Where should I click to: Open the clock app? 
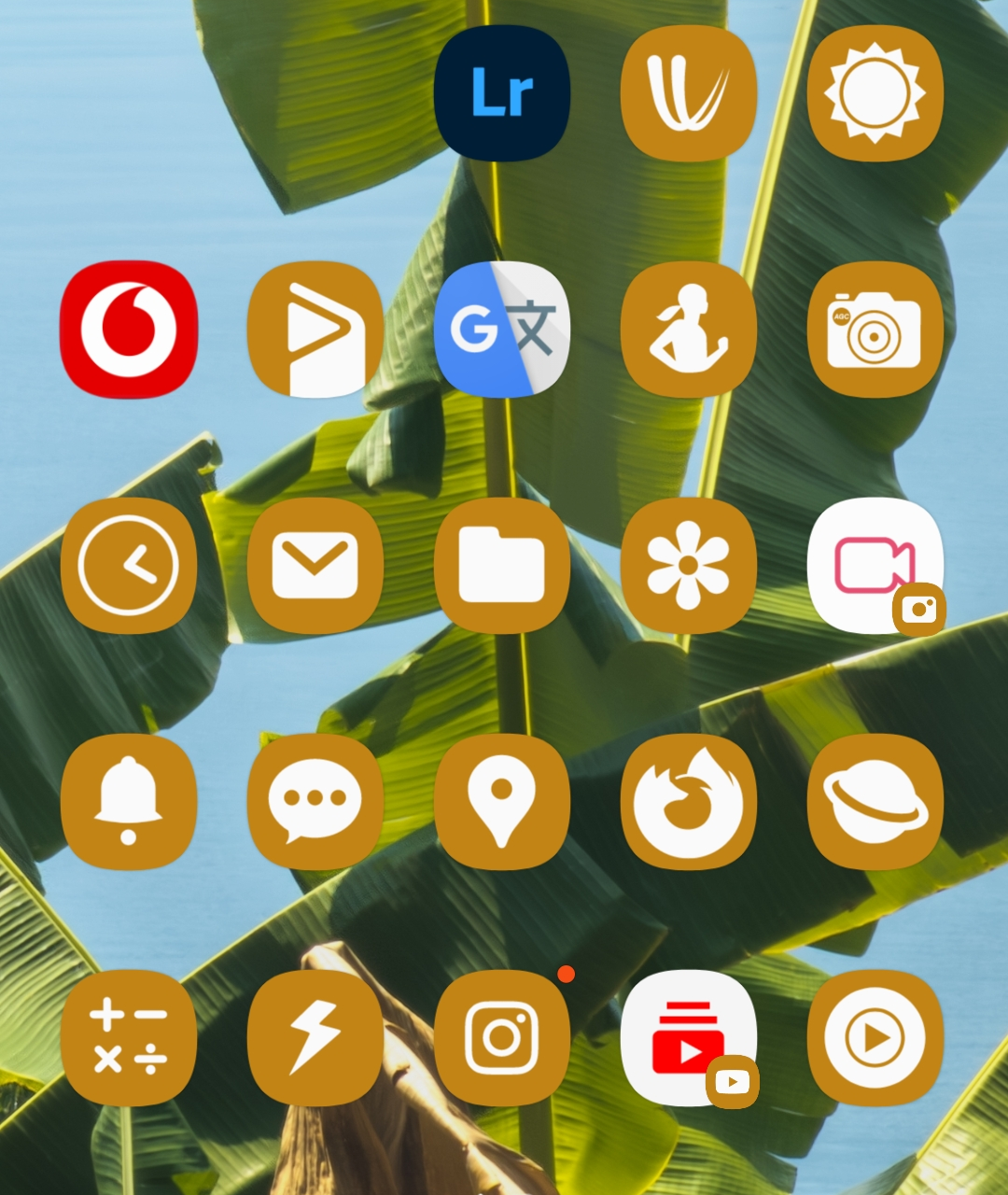(129, 566)
